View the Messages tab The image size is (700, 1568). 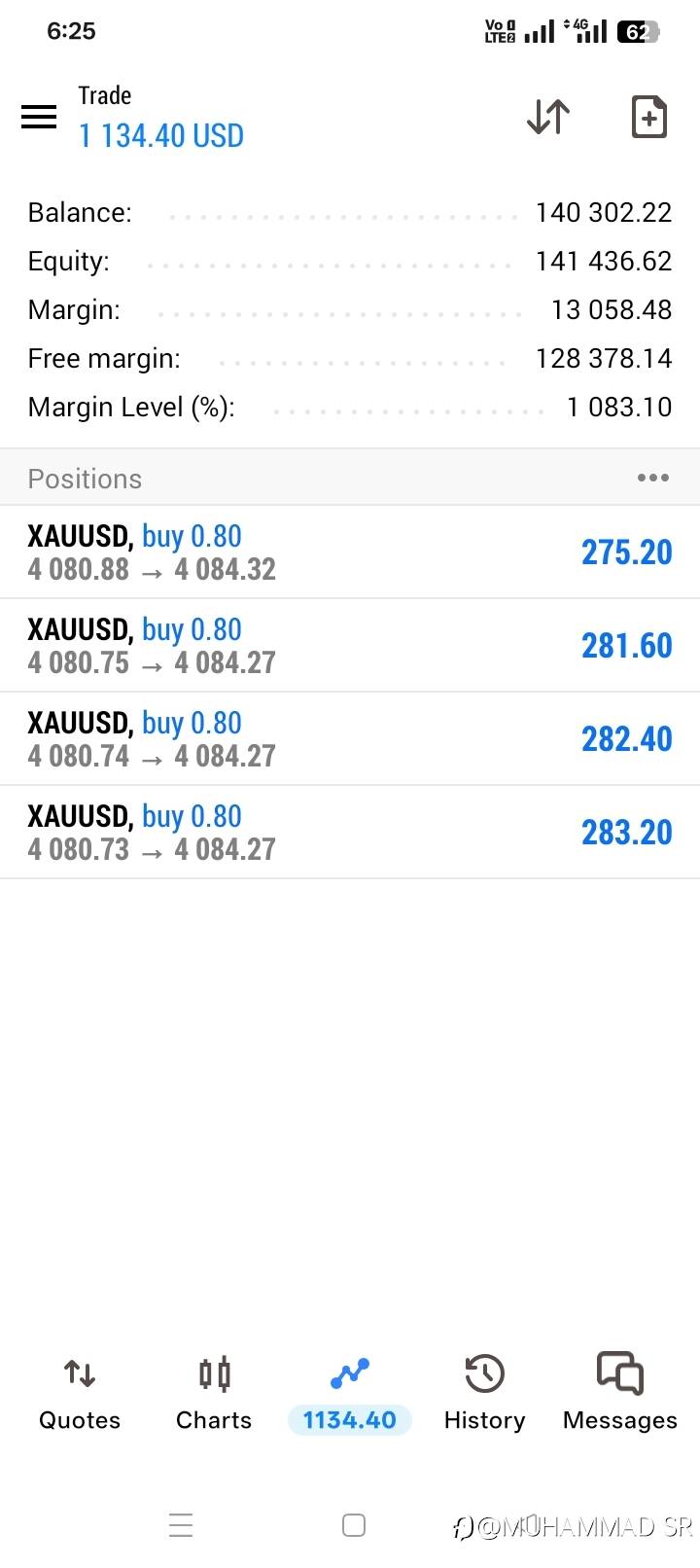pos(620,1393)
